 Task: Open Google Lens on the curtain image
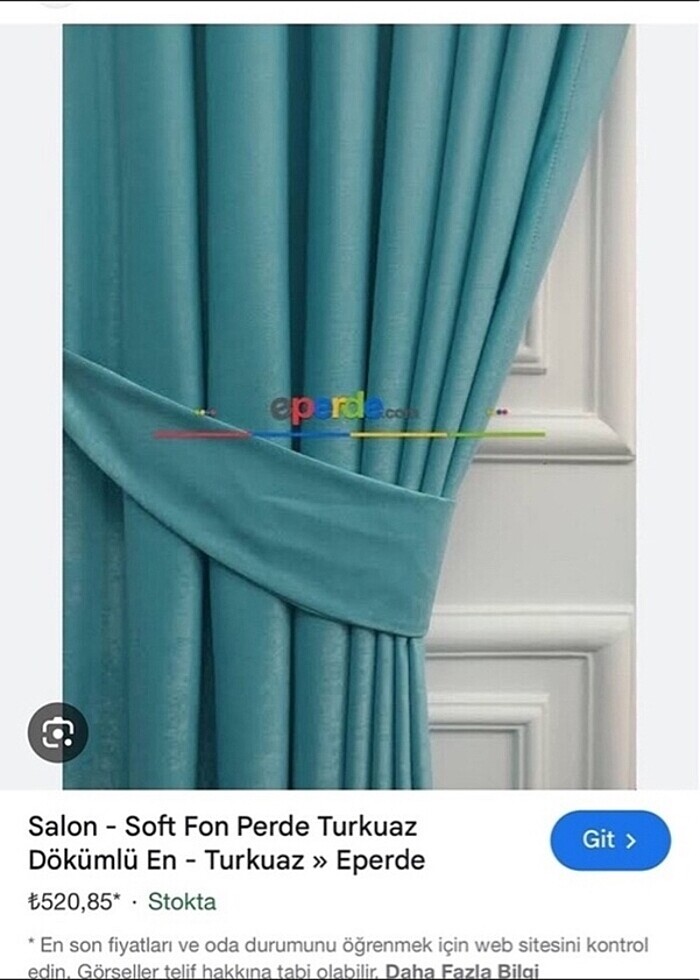click(x=57, y=733)
